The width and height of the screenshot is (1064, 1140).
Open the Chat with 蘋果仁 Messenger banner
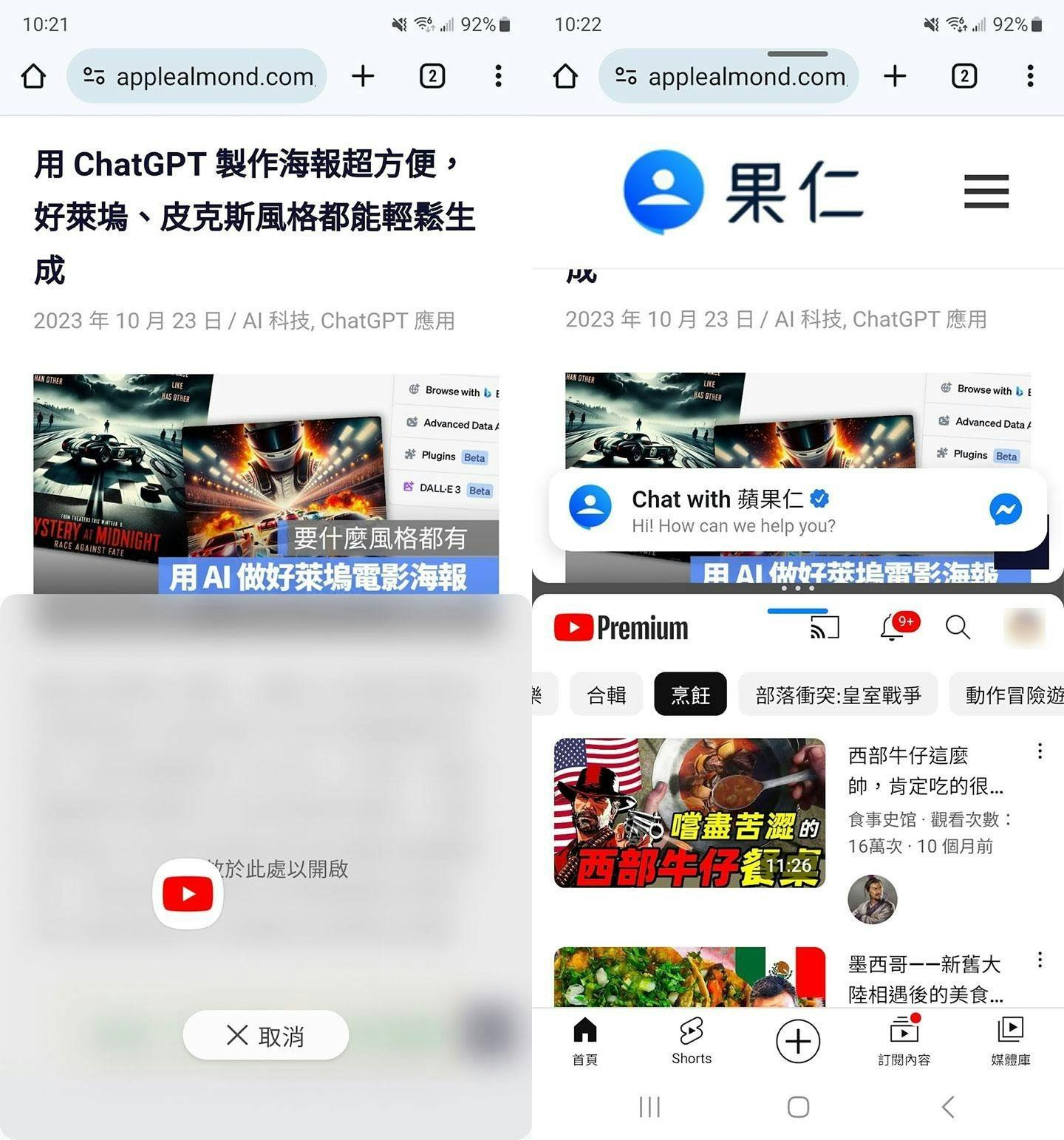(797, 511)
